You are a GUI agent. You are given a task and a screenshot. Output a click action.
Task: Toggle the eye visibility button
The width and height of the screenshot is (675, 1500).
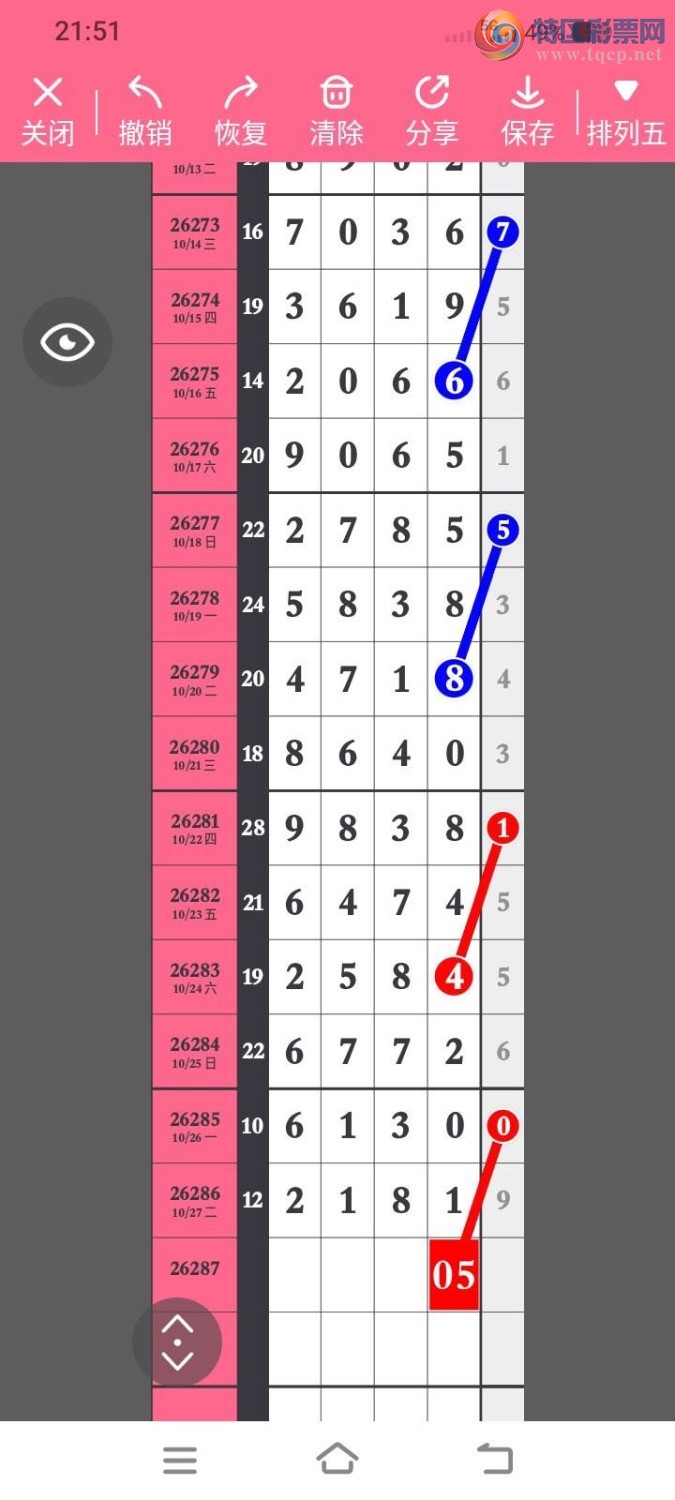67,343
